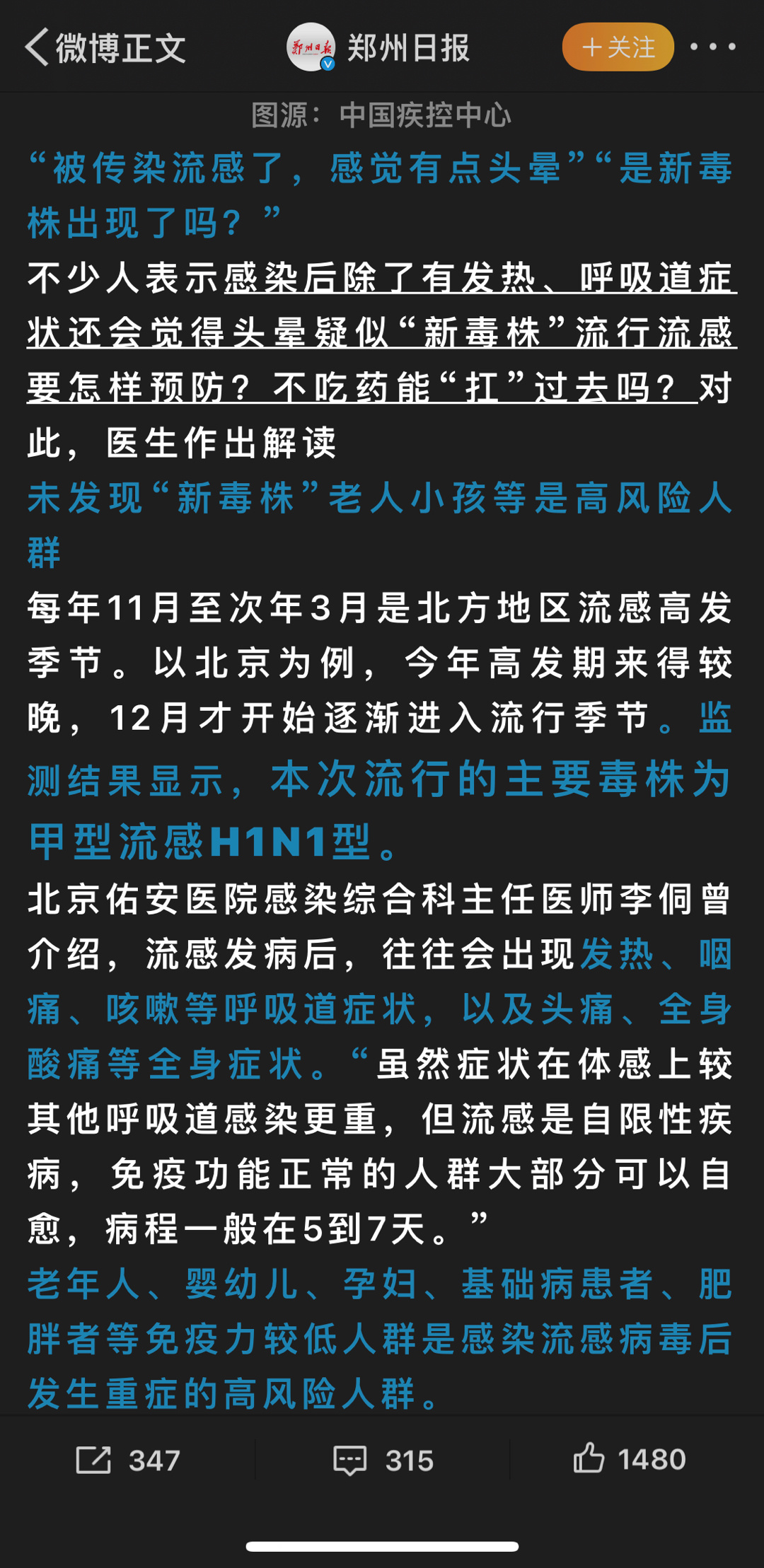764x1568 pixels.
Task: Open the comments on this post
Action: 383,1460
